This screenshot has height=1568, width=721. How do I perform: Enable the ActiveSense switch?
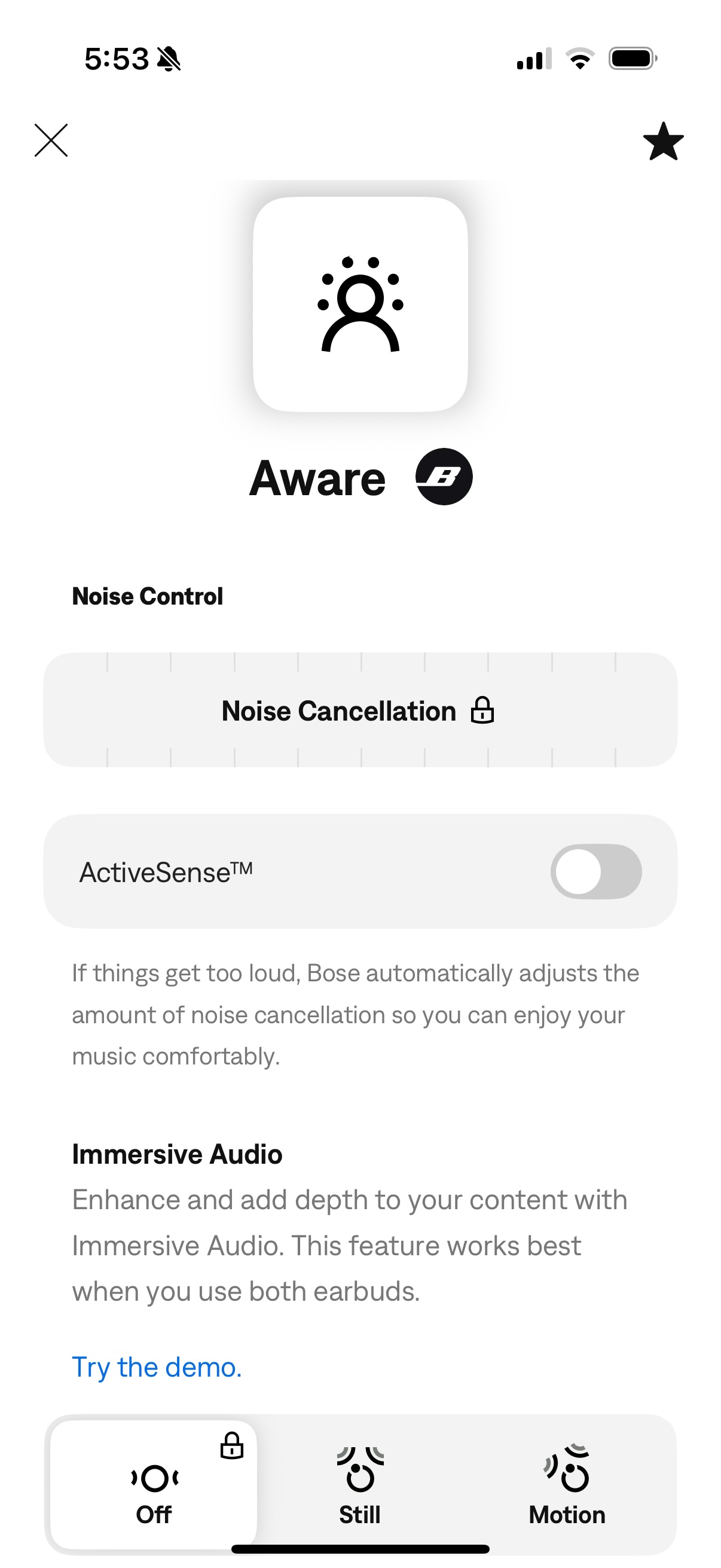click(595, 871)
